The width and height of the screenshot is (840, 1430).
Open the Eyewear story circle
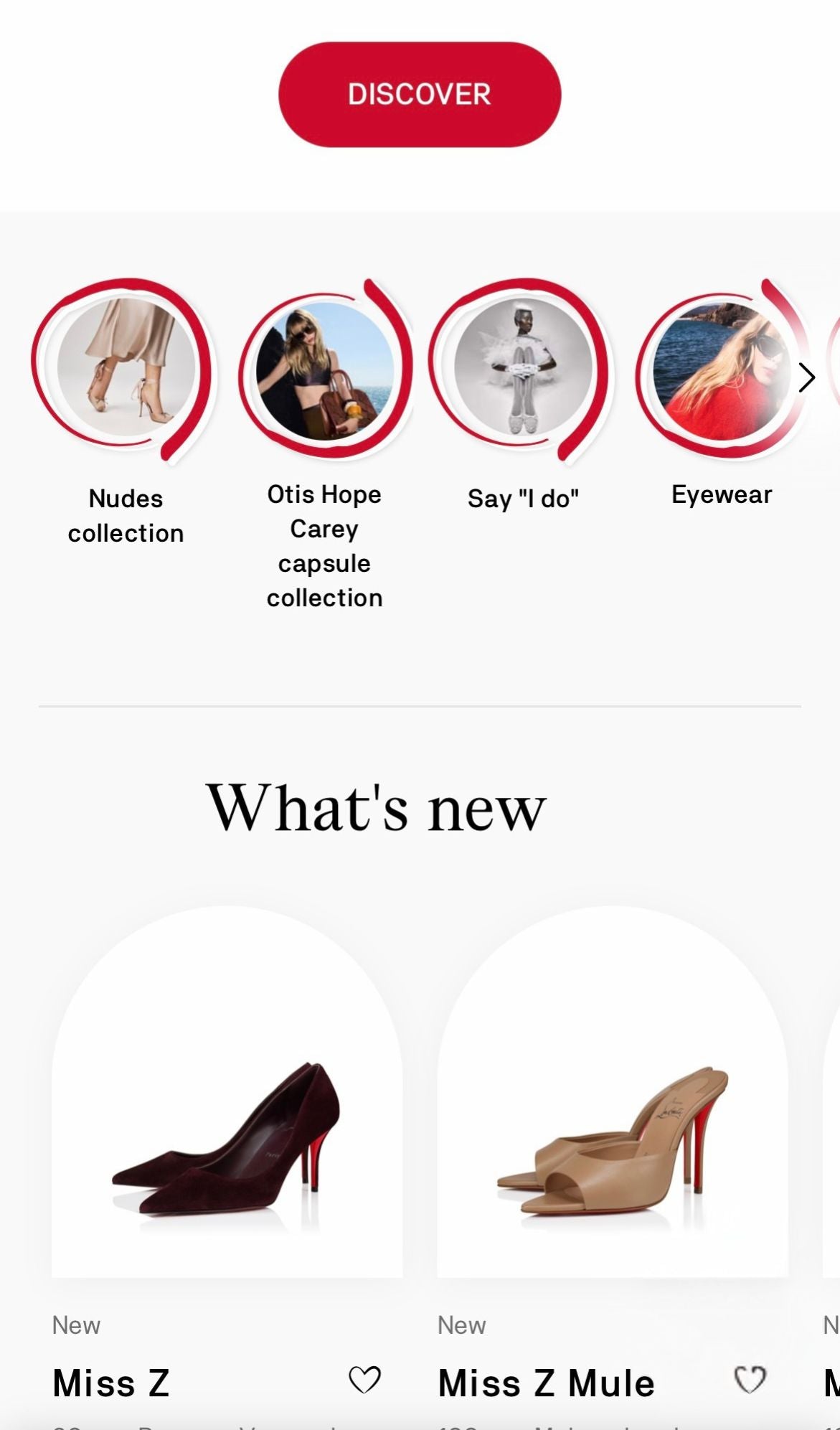coord(719,372)
